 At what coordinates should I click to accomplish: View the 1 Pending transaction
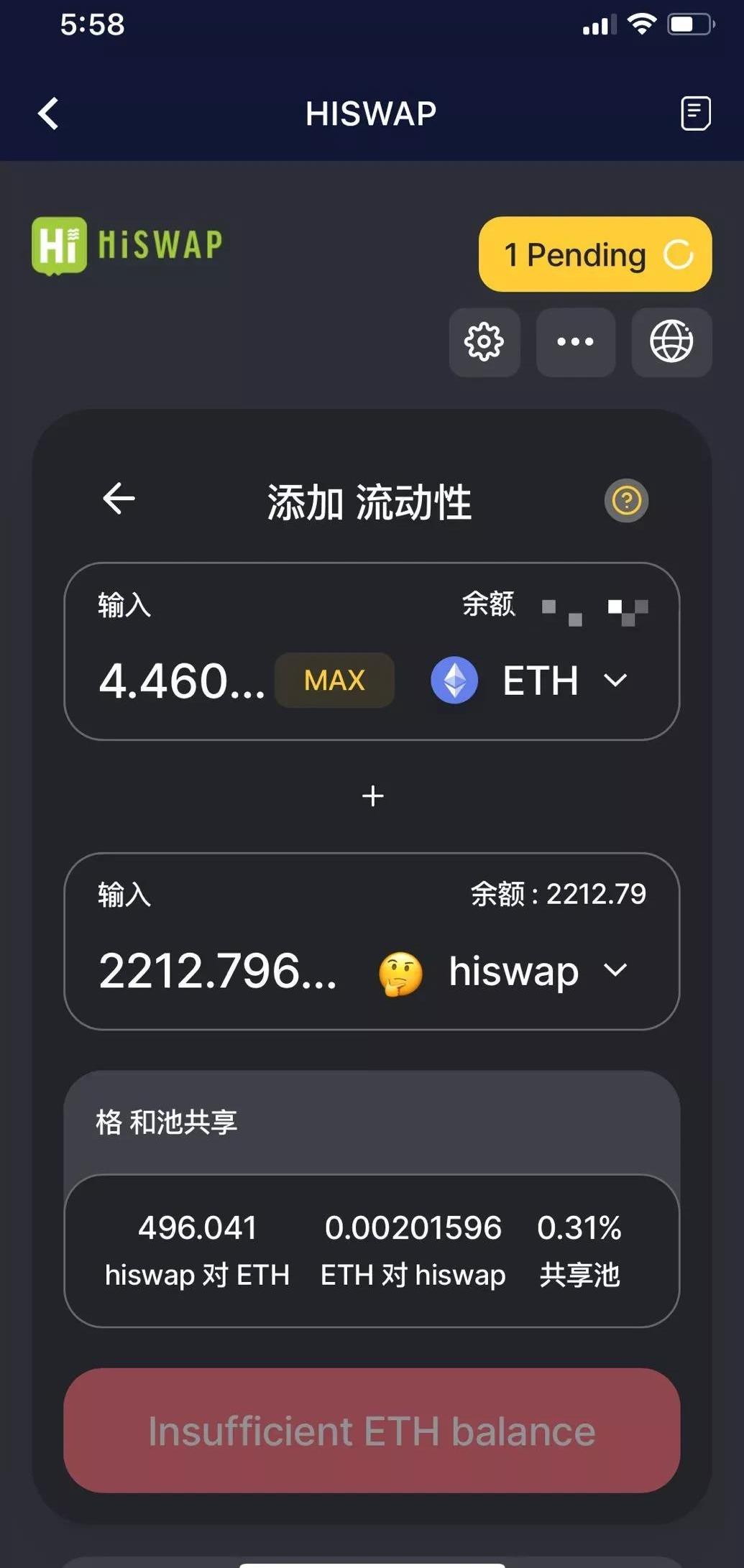coord(595,254)
